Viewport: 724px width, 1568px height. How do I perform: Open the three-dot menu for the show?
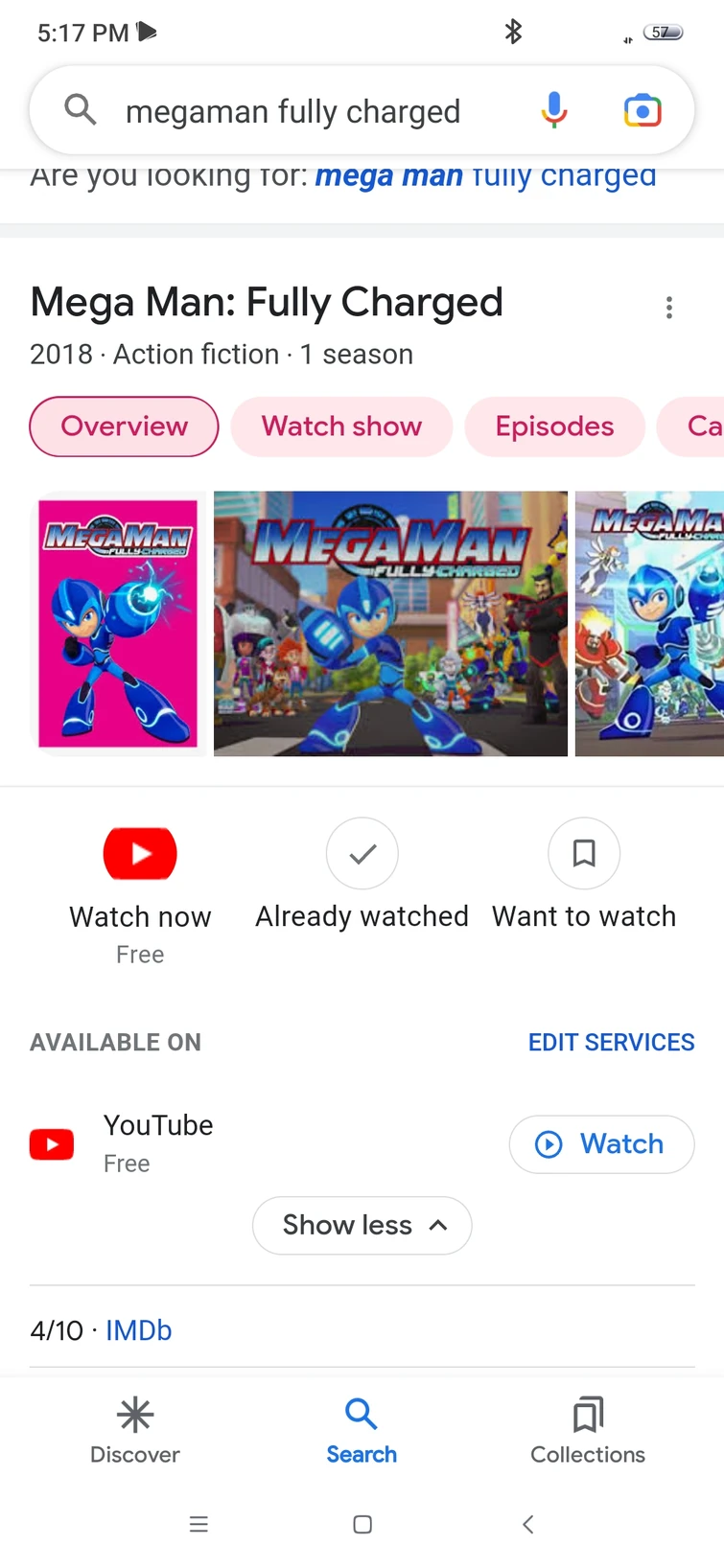coord(669,308)
